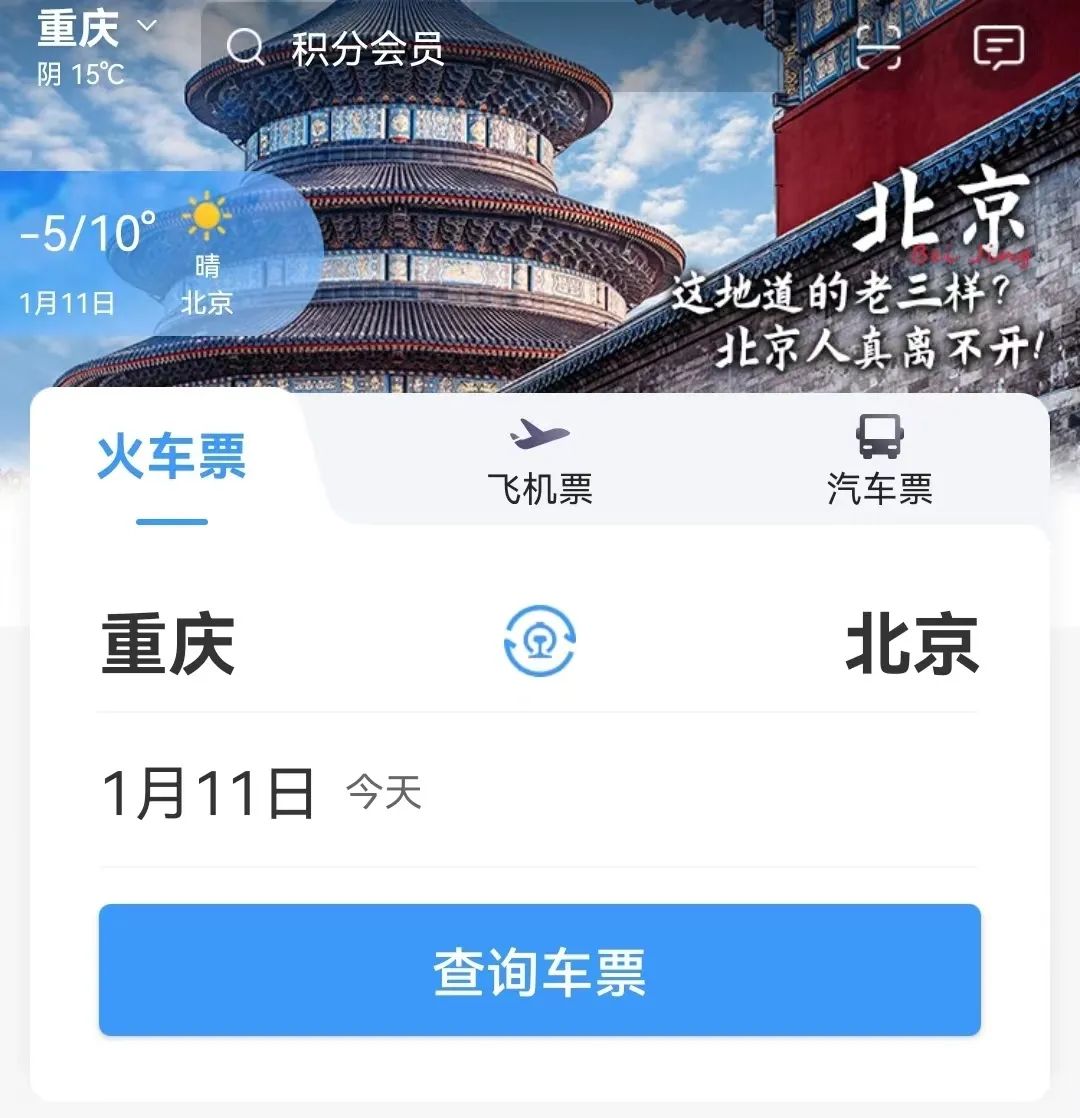Tap the bus icon on 汽车票 tab
1080x1118 pixels.
pos(880,435)
